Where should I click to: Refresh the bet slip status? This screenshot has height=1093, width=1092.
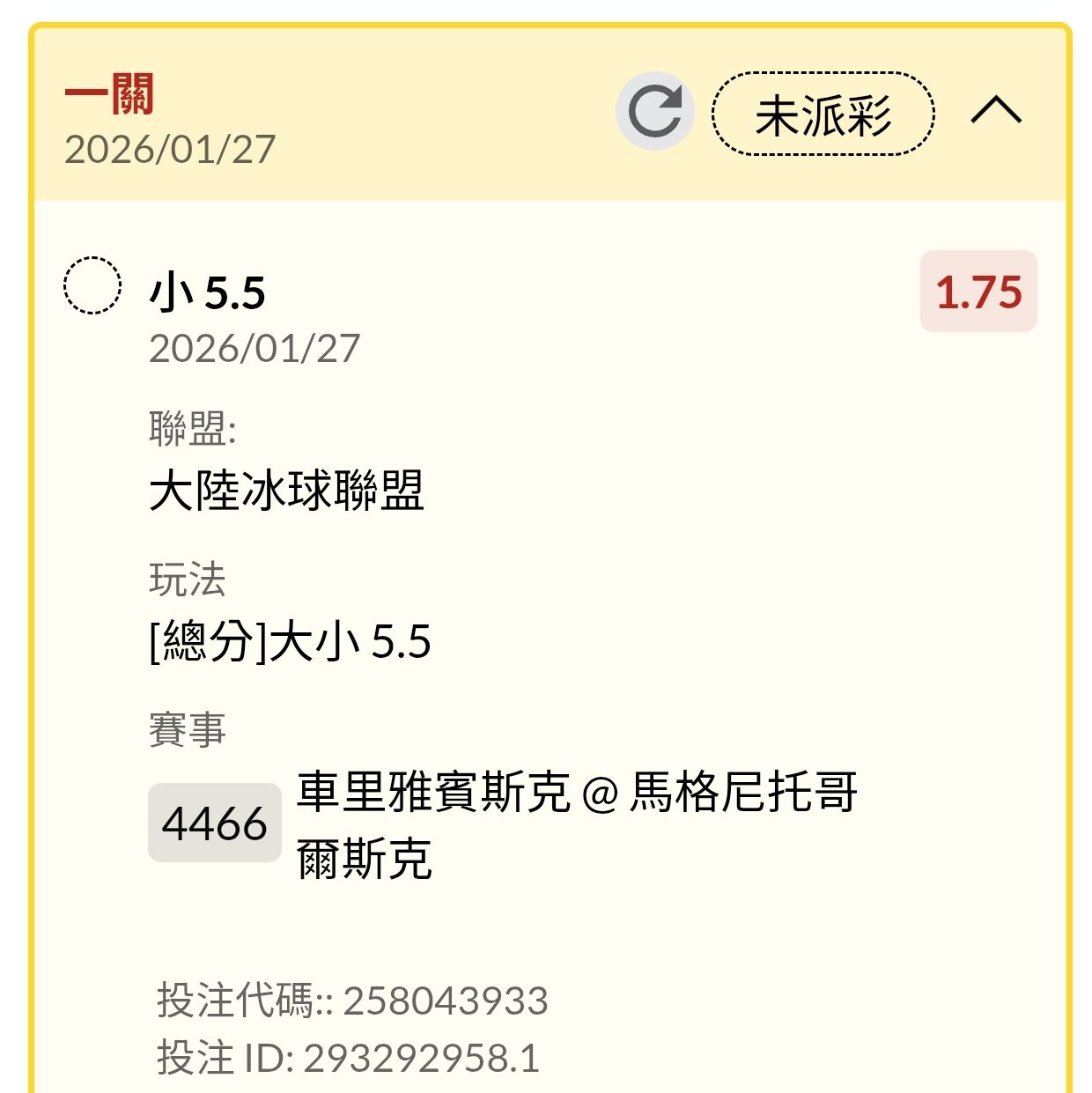coord(654,112)
